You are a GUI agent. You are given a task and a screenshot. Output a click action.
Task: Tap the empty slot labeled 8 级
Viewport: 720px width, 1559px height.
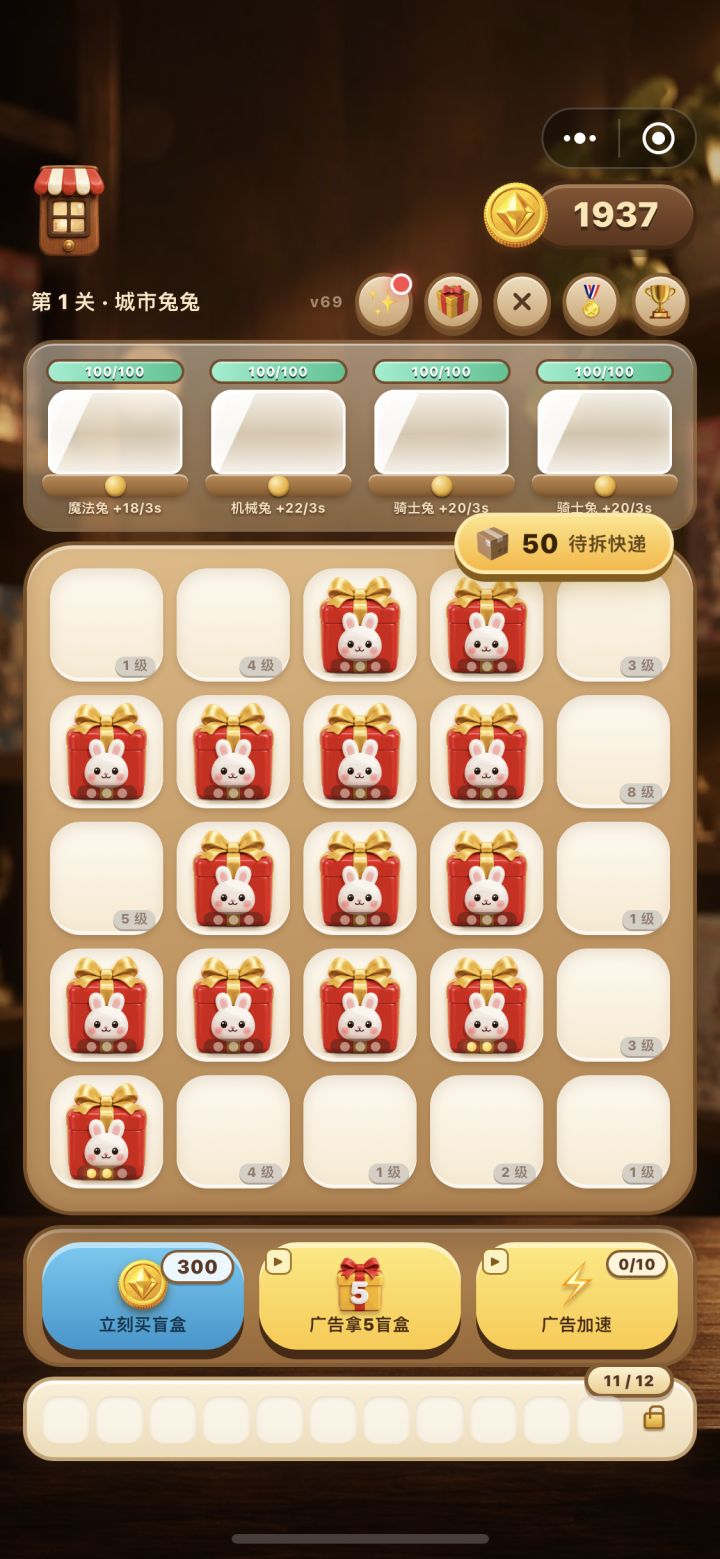[613, 751]
